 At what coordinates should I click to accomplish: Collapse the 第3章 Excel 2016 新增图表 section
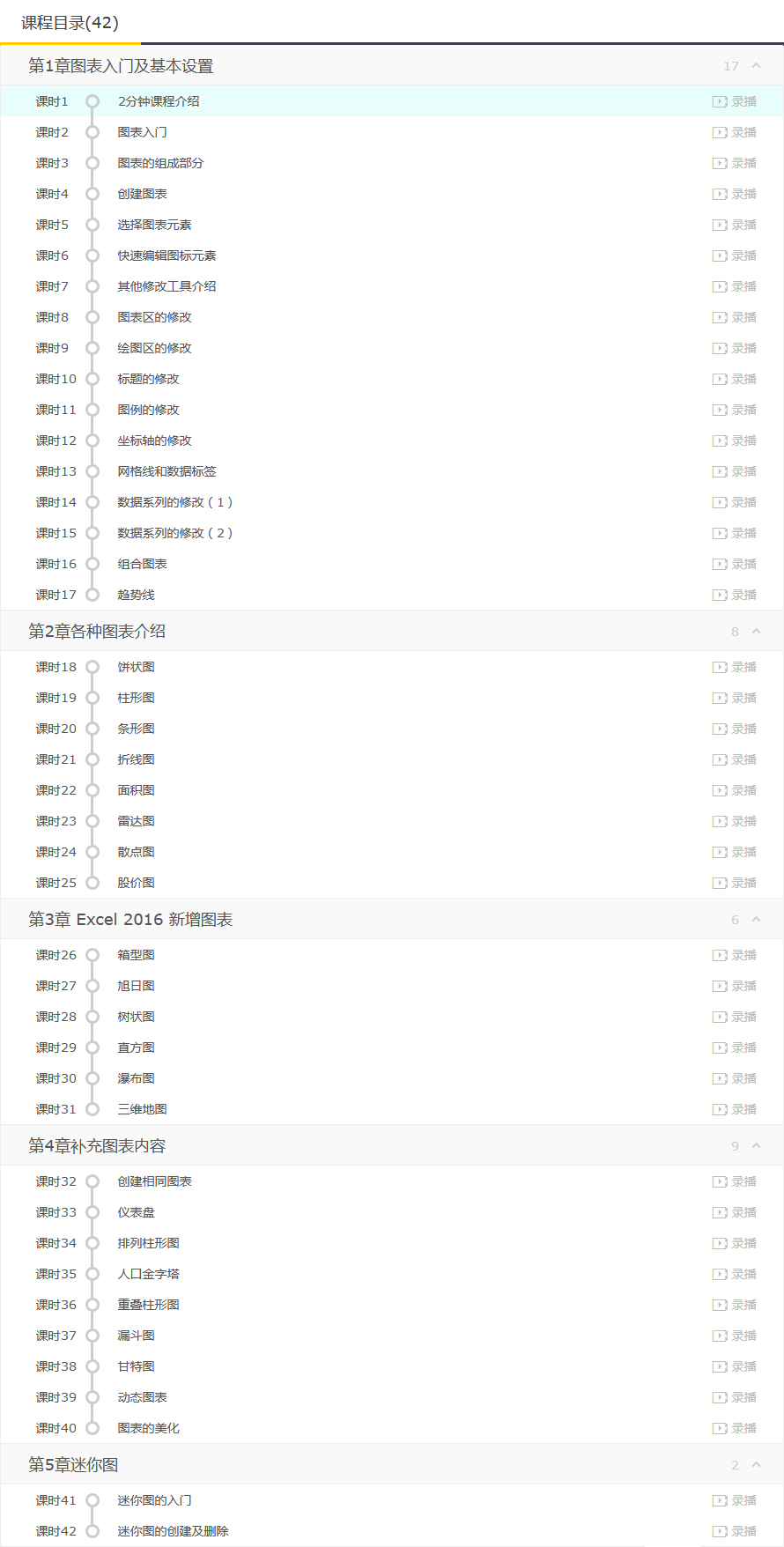[x=756, y=920]
